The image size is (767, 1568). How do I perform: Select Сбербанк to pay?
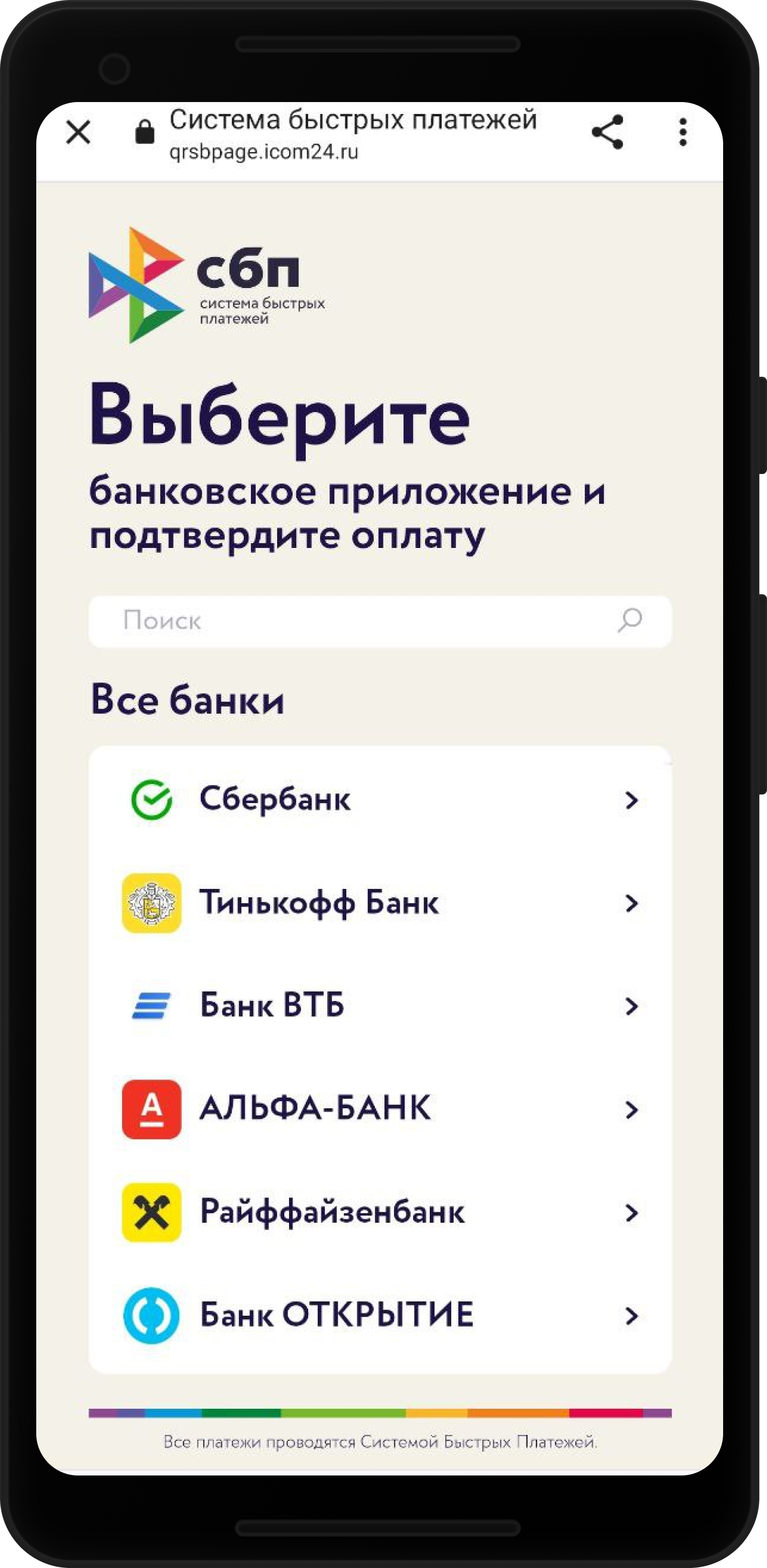(x=380, y=799)
